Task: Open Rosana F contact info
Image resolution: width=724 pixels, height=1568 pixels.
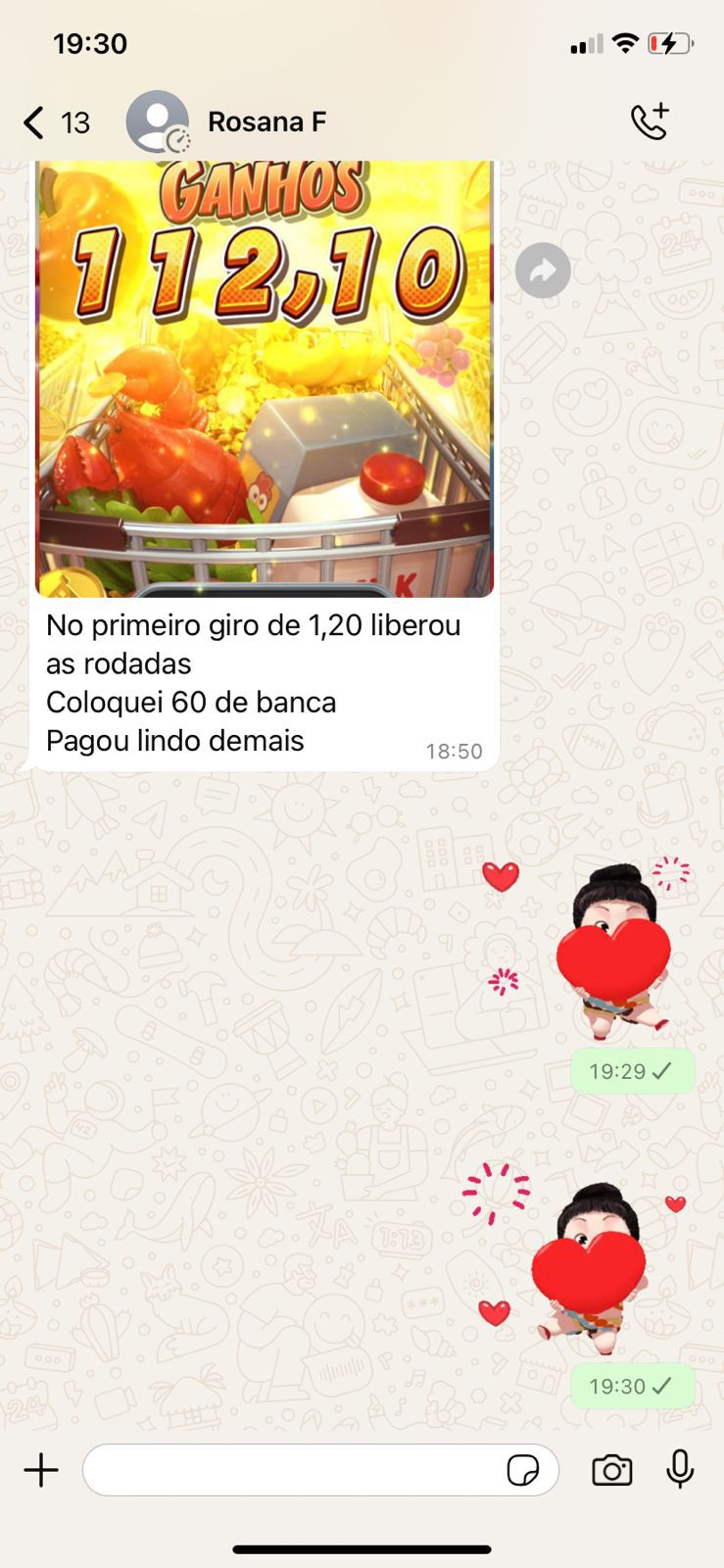Action: click(x=266, y=122)
